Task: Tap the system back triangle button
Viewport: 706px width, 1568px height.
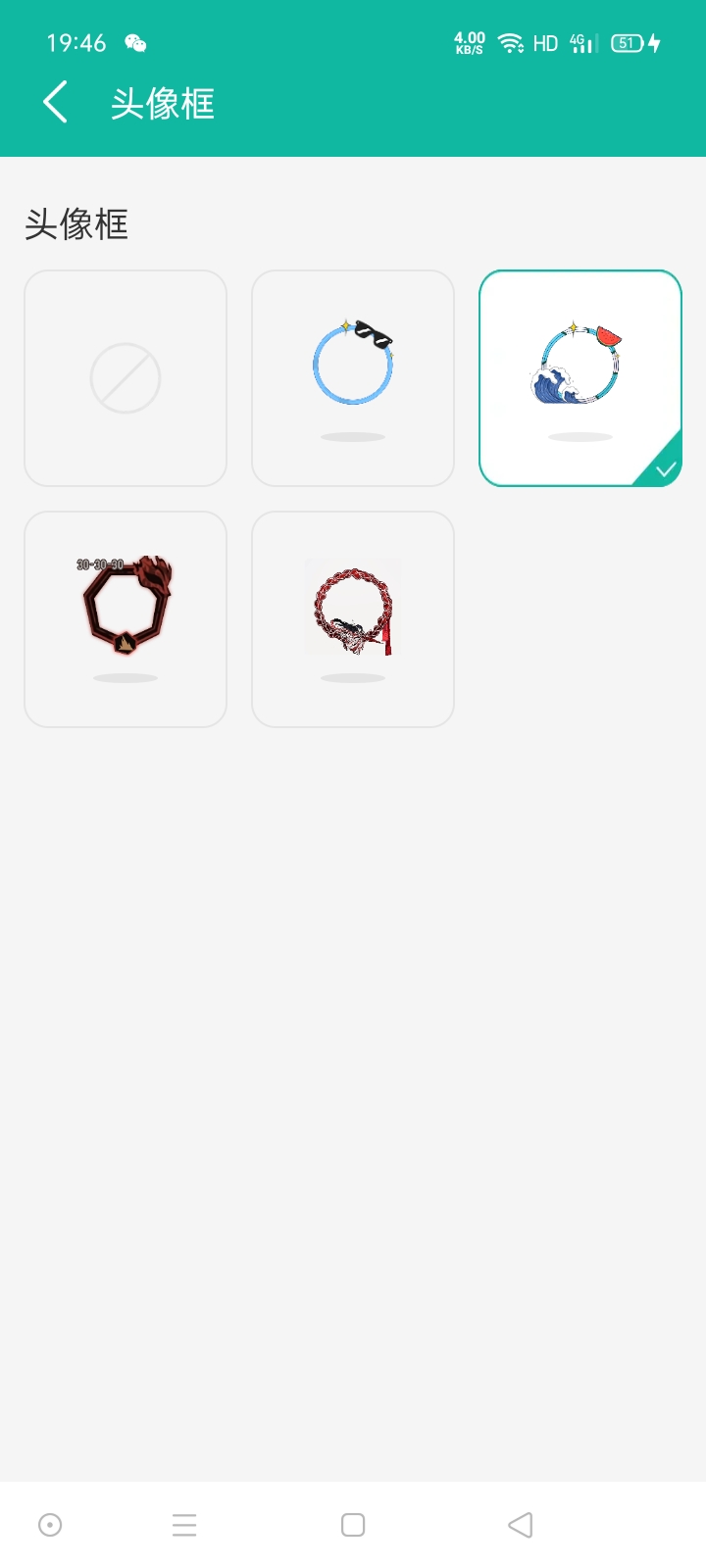Action: point(521,1525)
